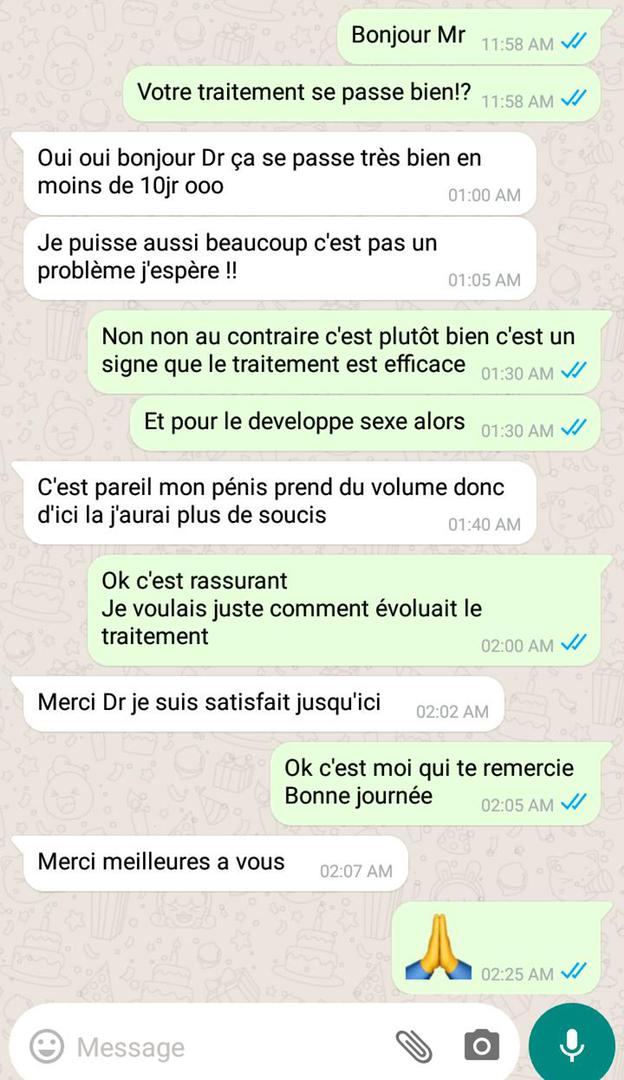Attach a file with the paperclip
The image size is (624, 1080).
point(414,1046)
